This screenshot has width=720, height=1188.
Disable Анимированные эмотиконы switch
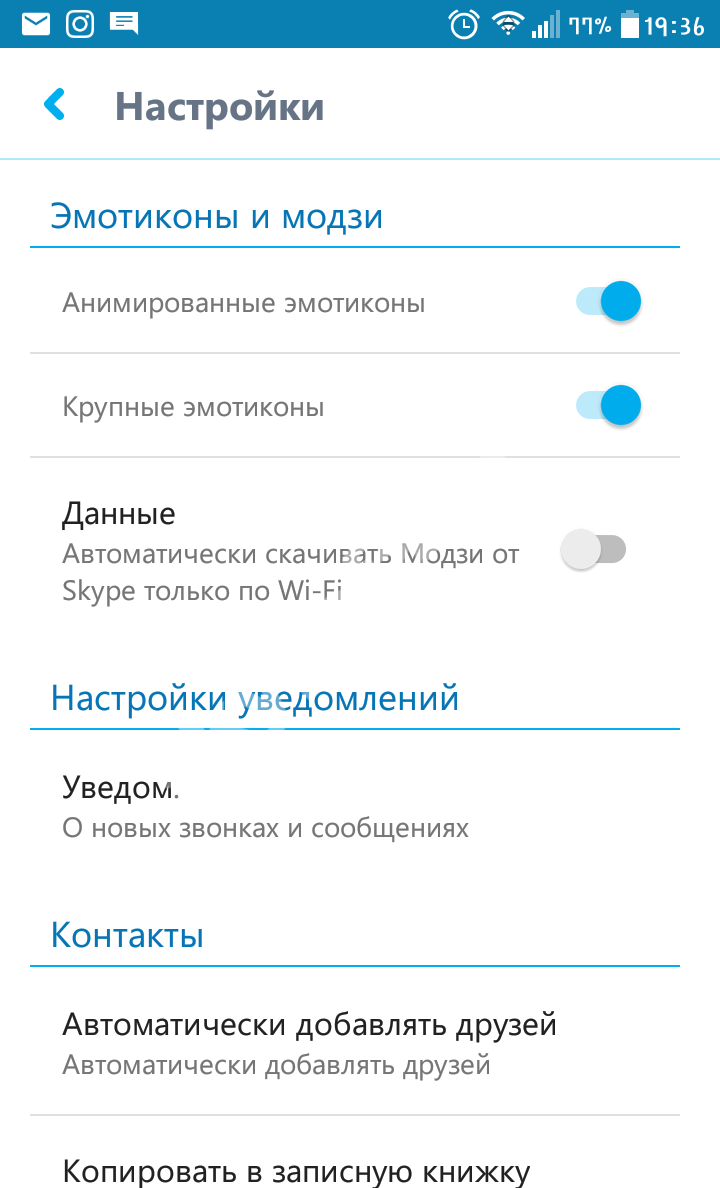point(609,302)
